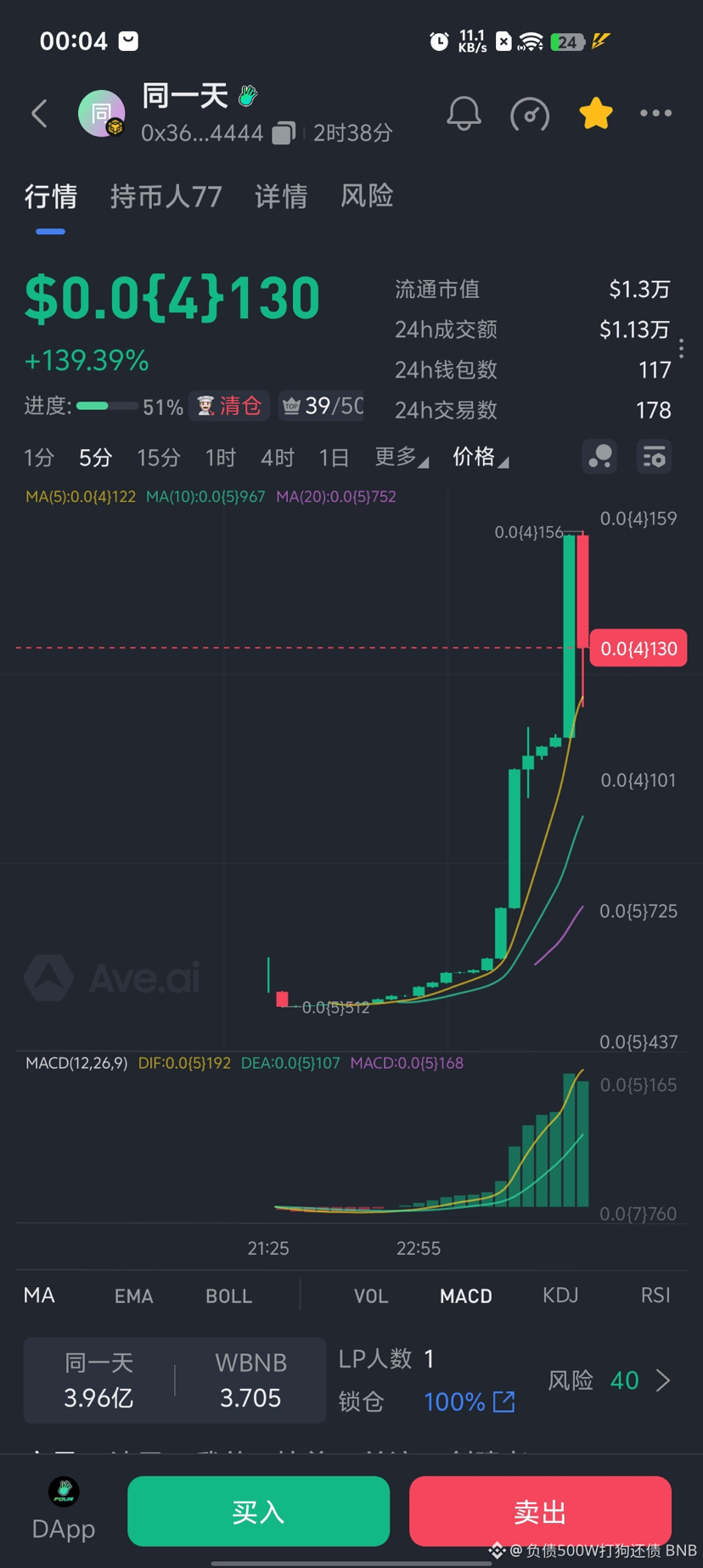Copy the contract address 0x36...4444
Viewport: 703px width, 1568px height.
coord(284,133)
